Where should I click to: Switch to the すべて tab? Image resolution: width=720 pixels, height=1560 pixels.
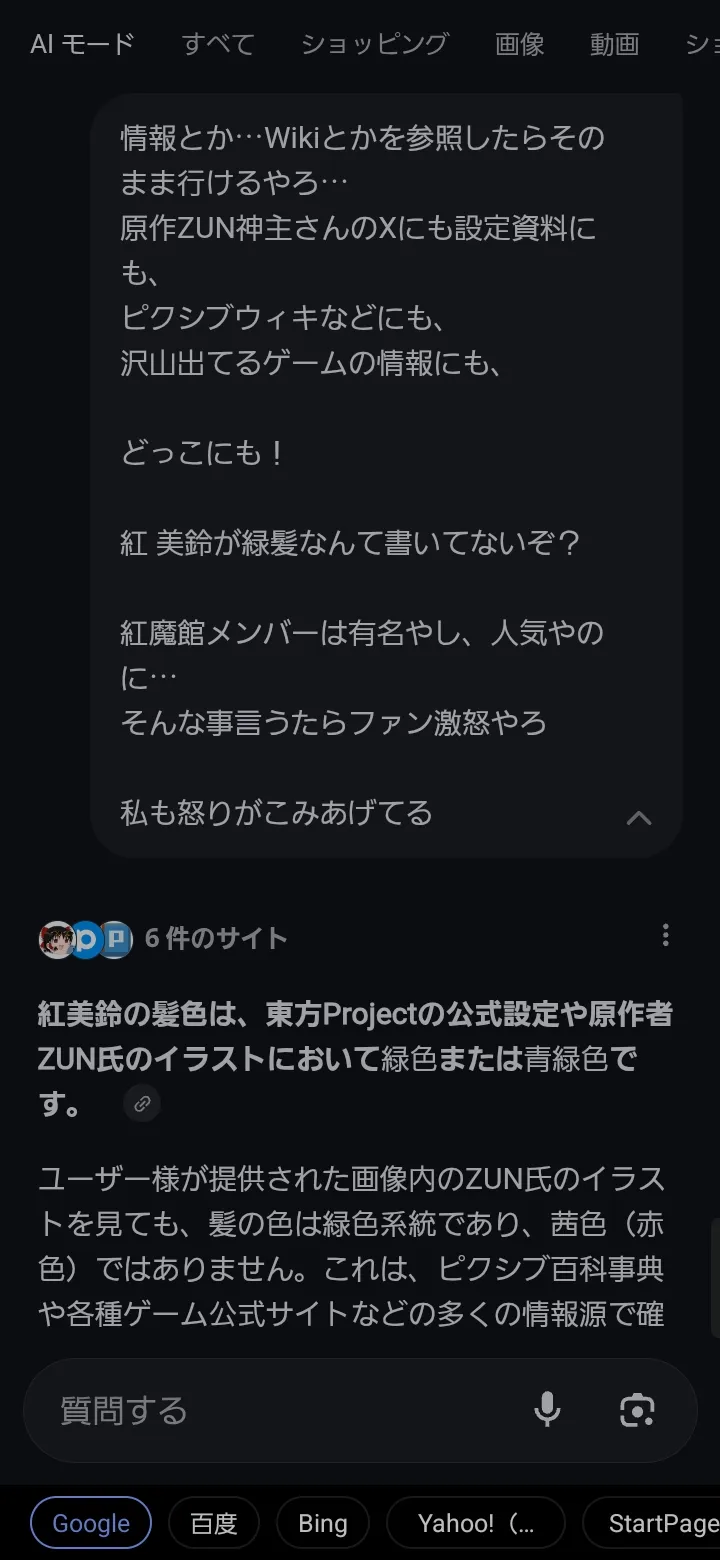pos(218,44)
